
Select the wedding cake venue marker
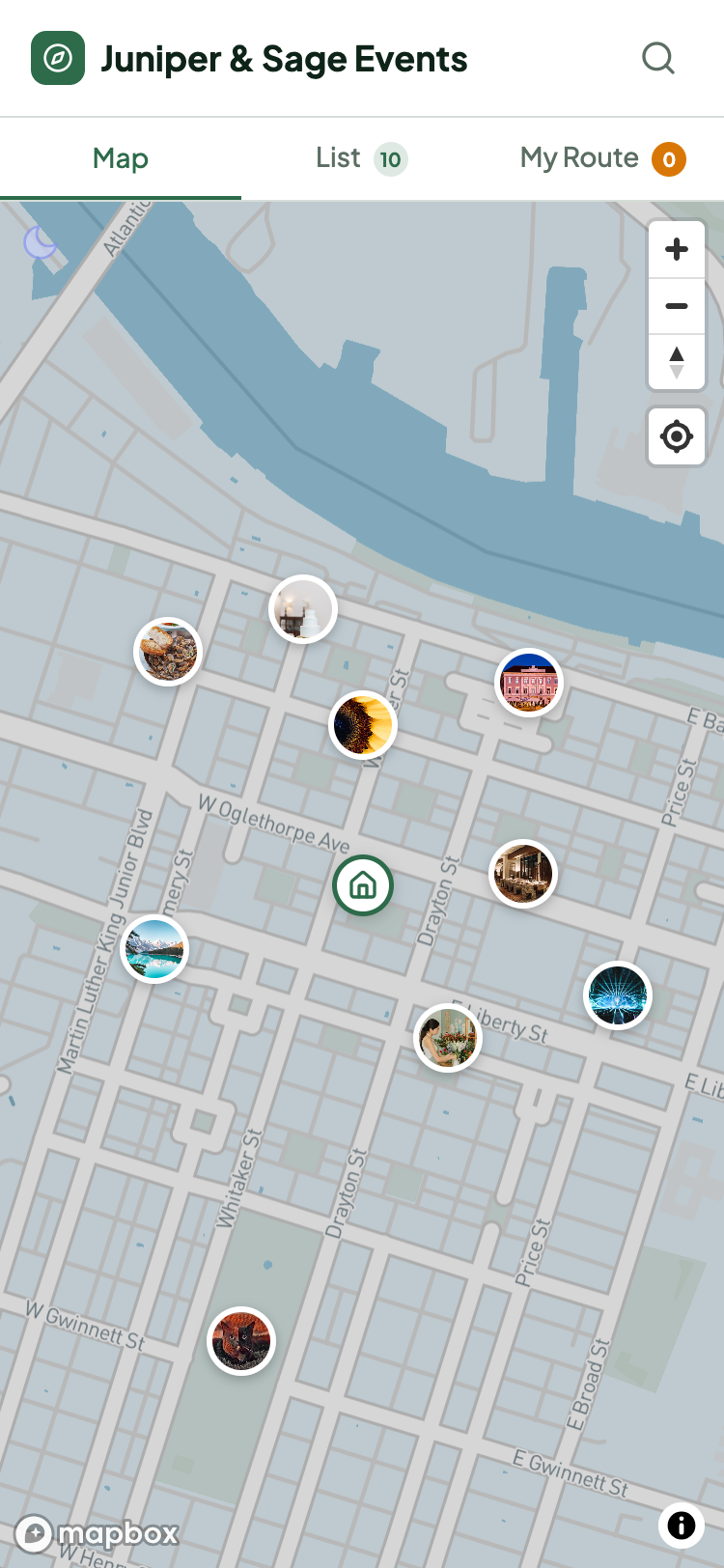click(302, 608)
